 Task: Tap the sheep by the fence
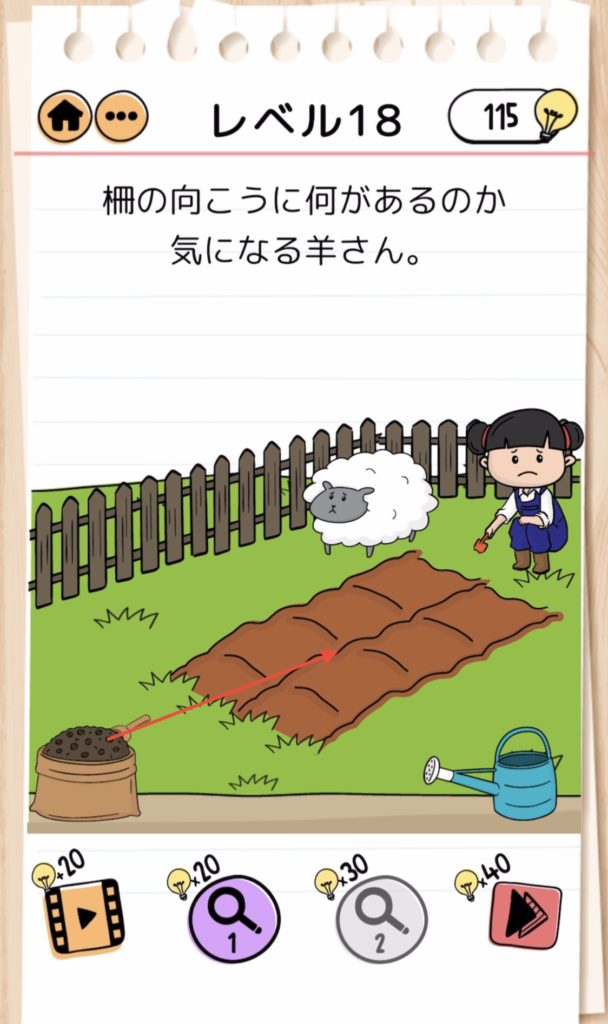pos(372,500)
